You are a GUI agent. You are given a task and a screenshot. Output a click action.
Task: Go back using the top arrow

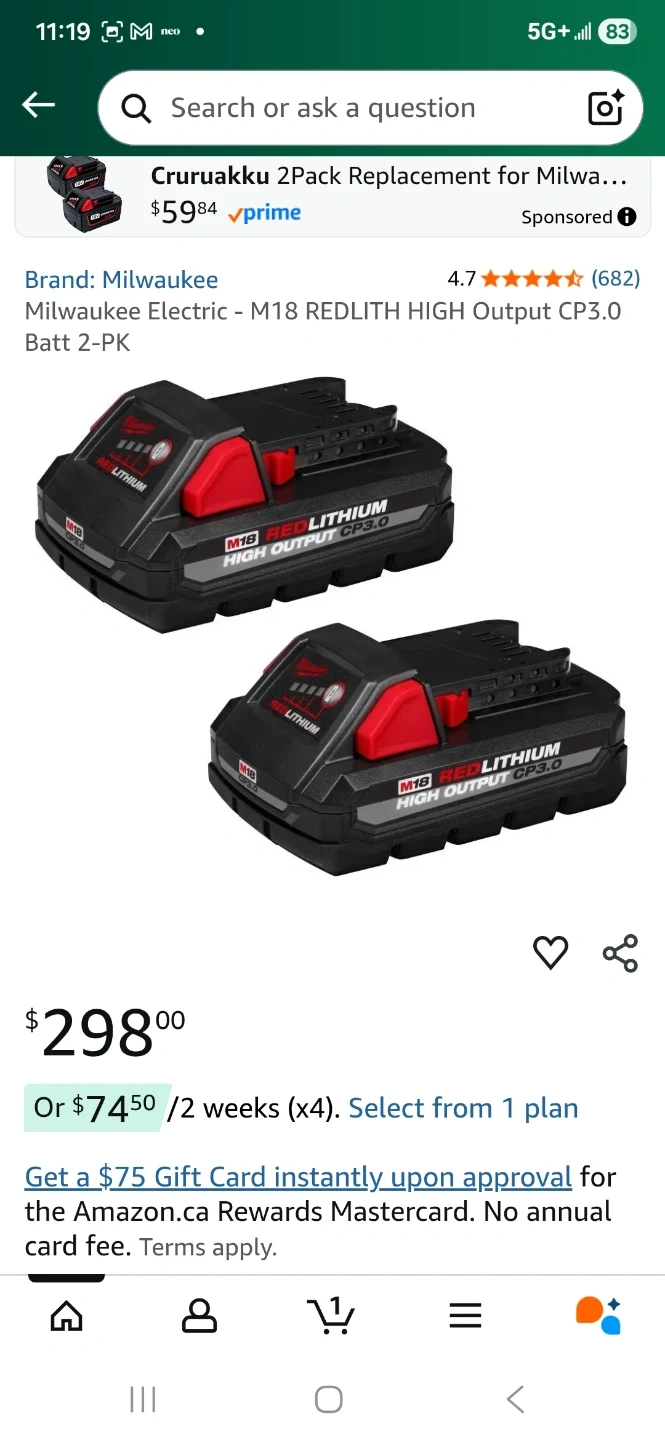pyautogui.click(x=39, y=105)
